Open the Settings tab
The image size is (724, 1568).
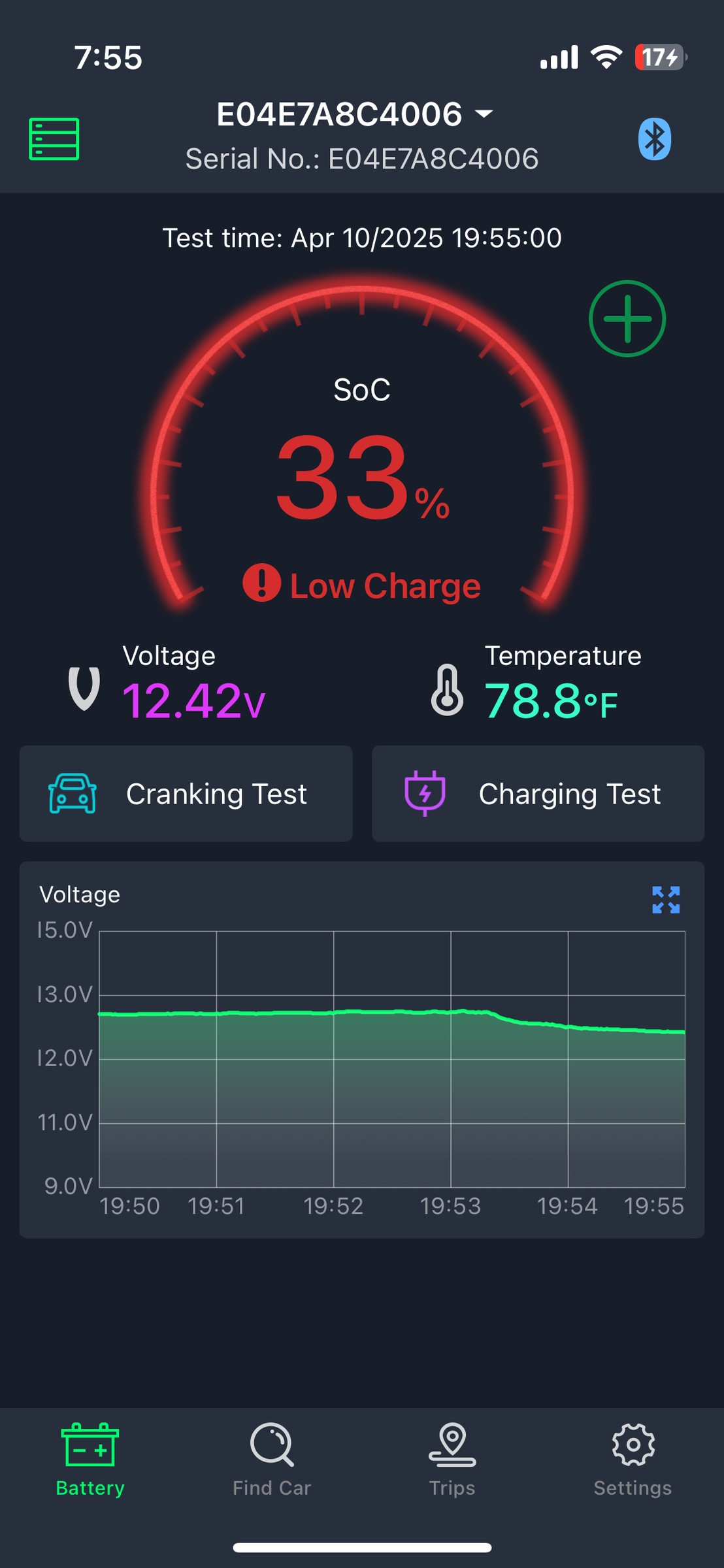[633, 1460]
